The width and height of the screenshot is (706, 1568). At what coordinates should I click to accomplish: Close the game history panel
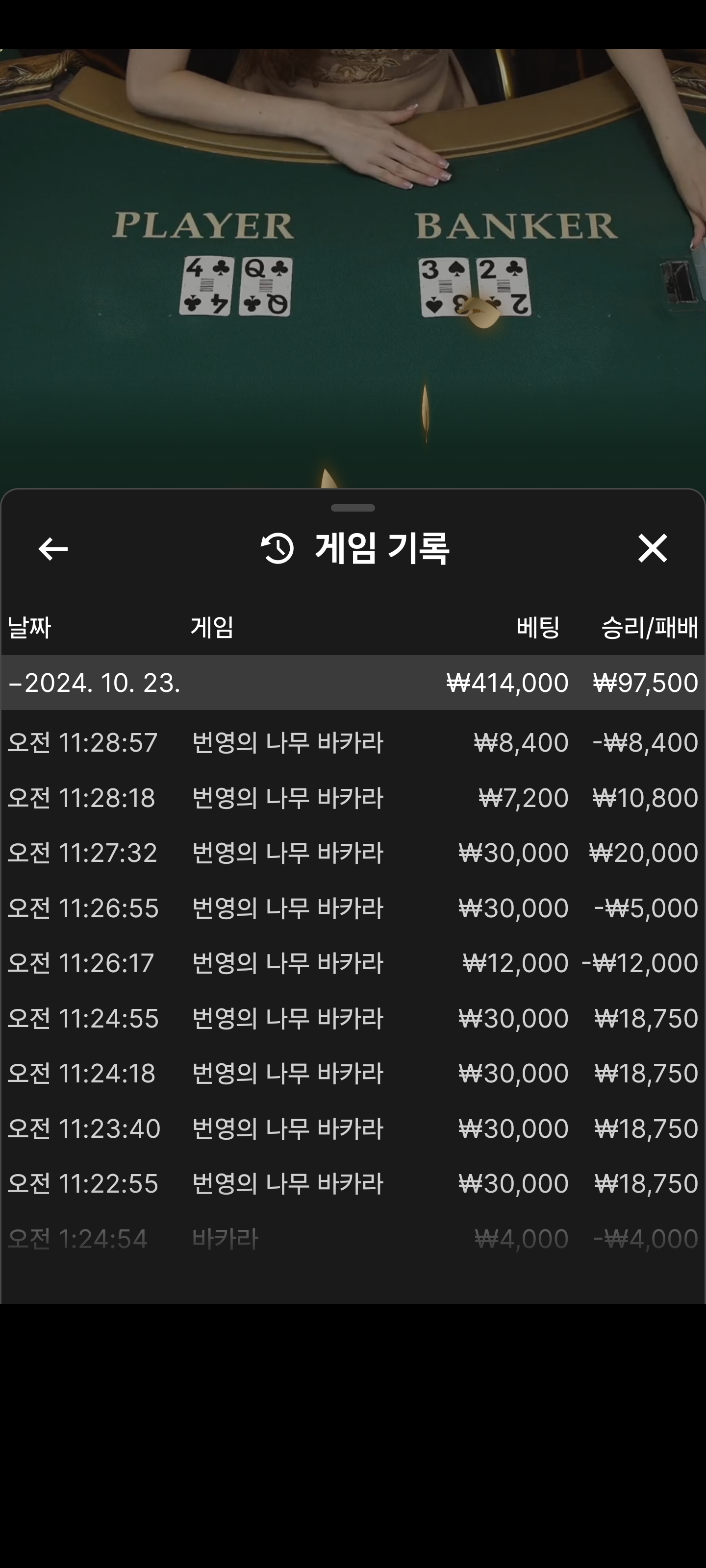pyautogui.click(x=653, y=548)
